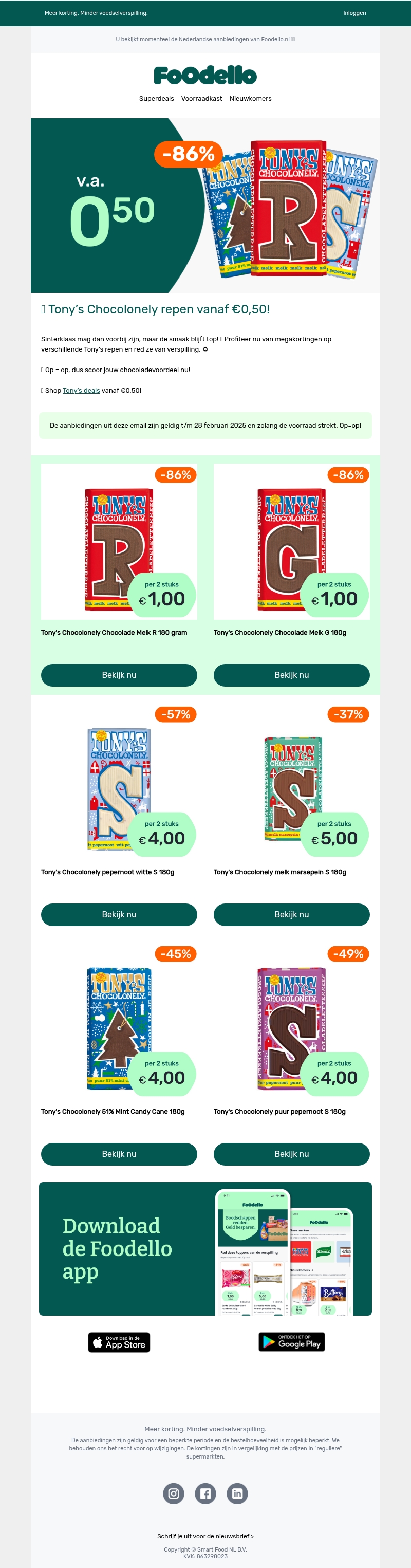Tap Bekijk nu for Chocolade Melk R

(x=119, y=675)
